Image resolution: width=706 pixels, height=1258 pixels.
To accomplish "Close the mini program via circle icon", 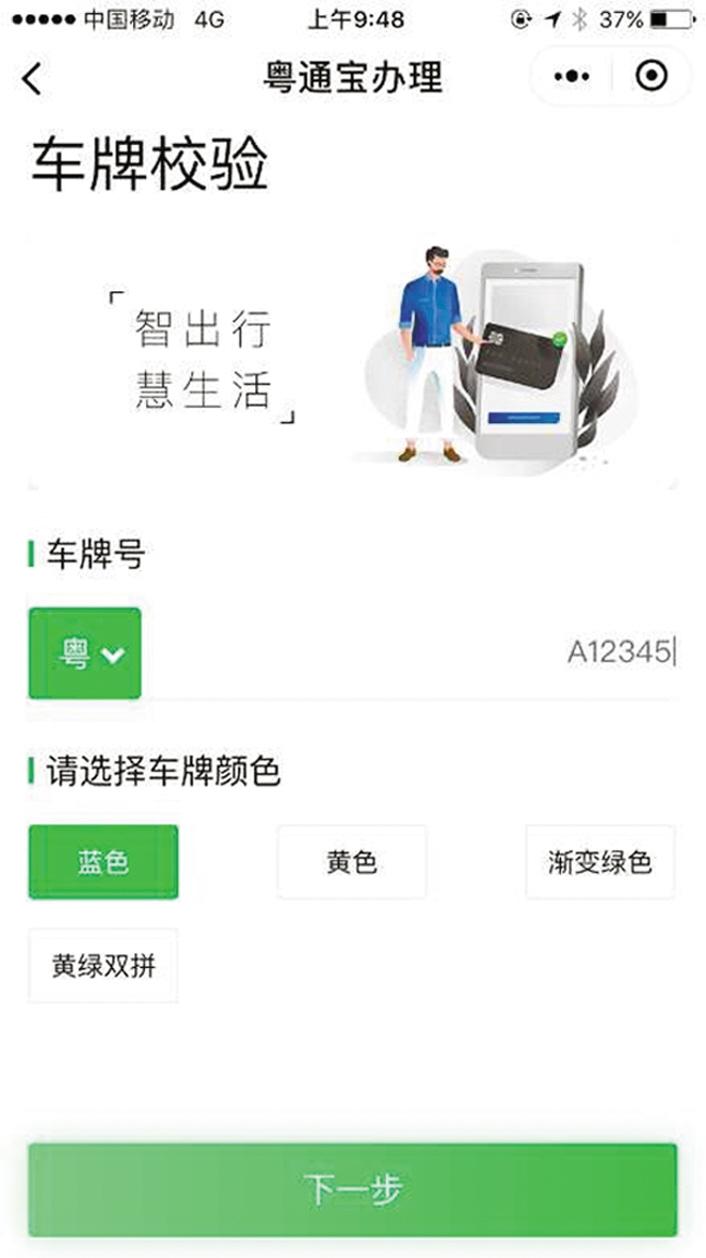I will coord(652,76).
